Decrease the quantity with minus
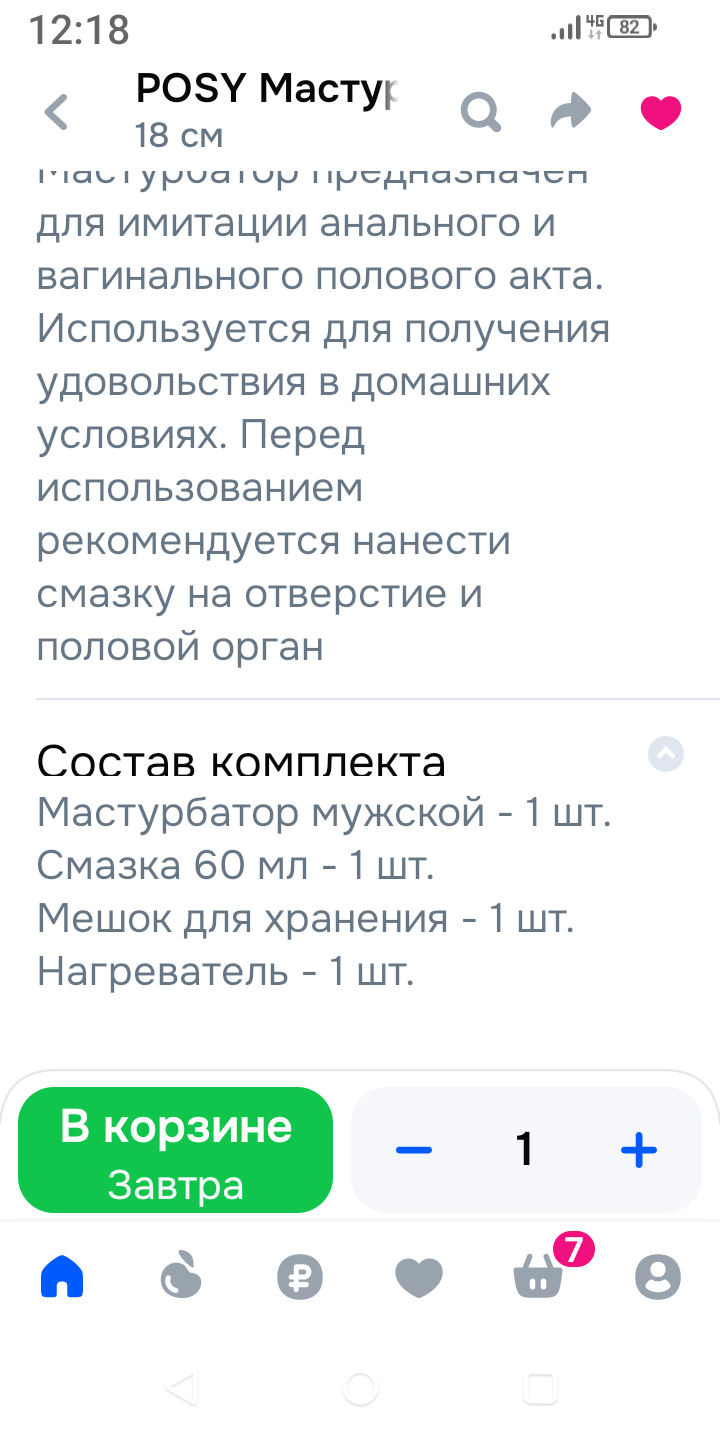 coord(413,1150)
